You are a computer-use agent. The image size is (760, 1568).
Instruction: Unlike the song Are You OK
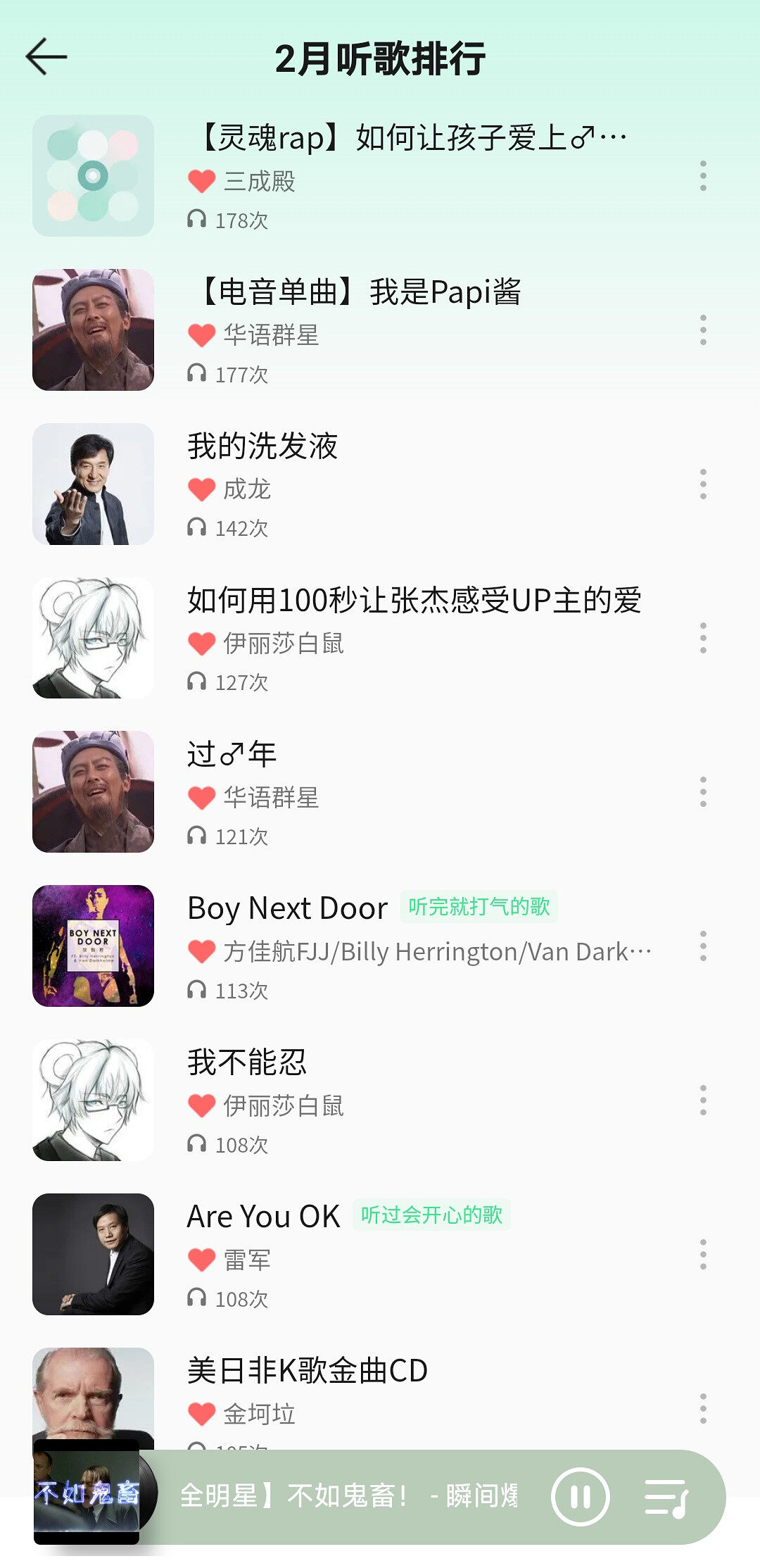(201, 1260)
